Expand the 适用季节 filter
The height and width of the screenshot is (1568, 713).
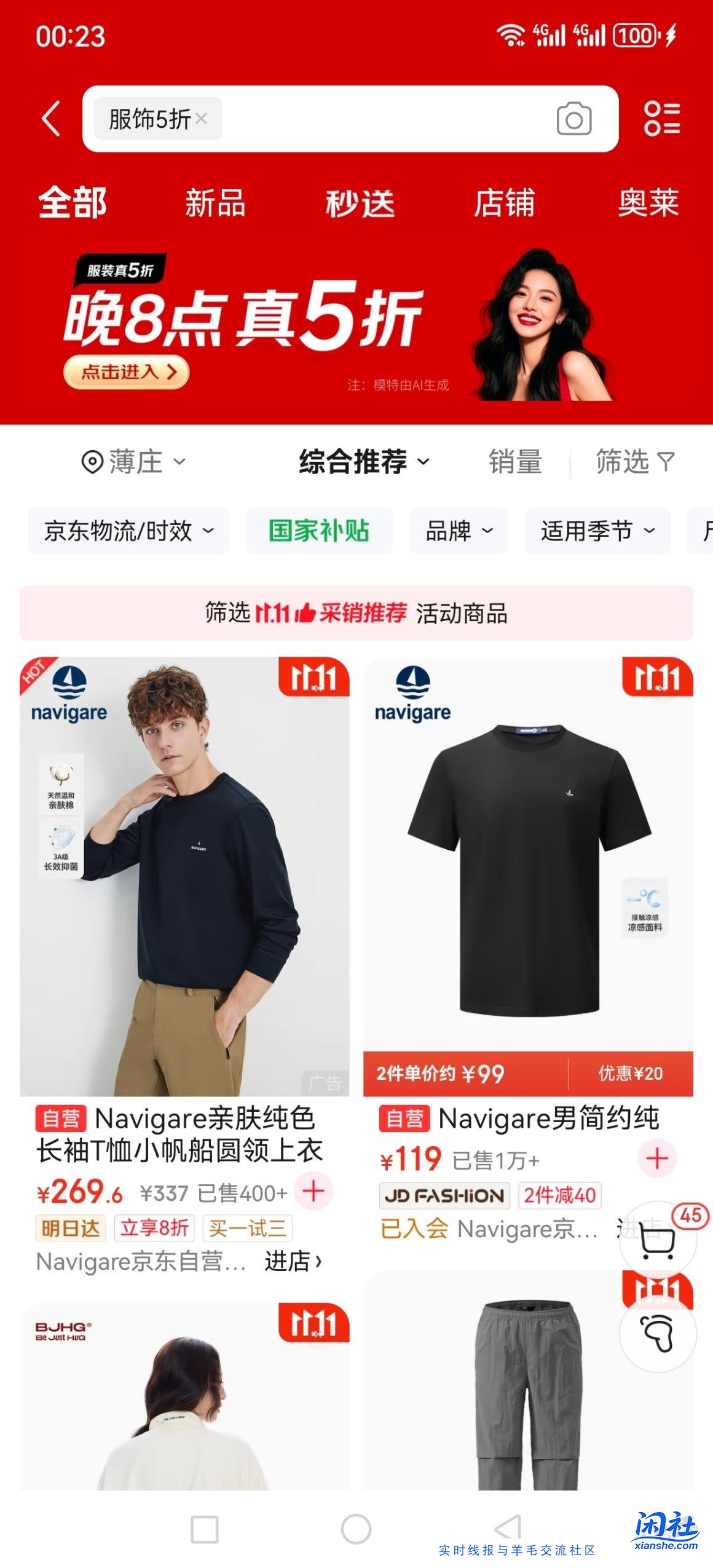(597, 531)
